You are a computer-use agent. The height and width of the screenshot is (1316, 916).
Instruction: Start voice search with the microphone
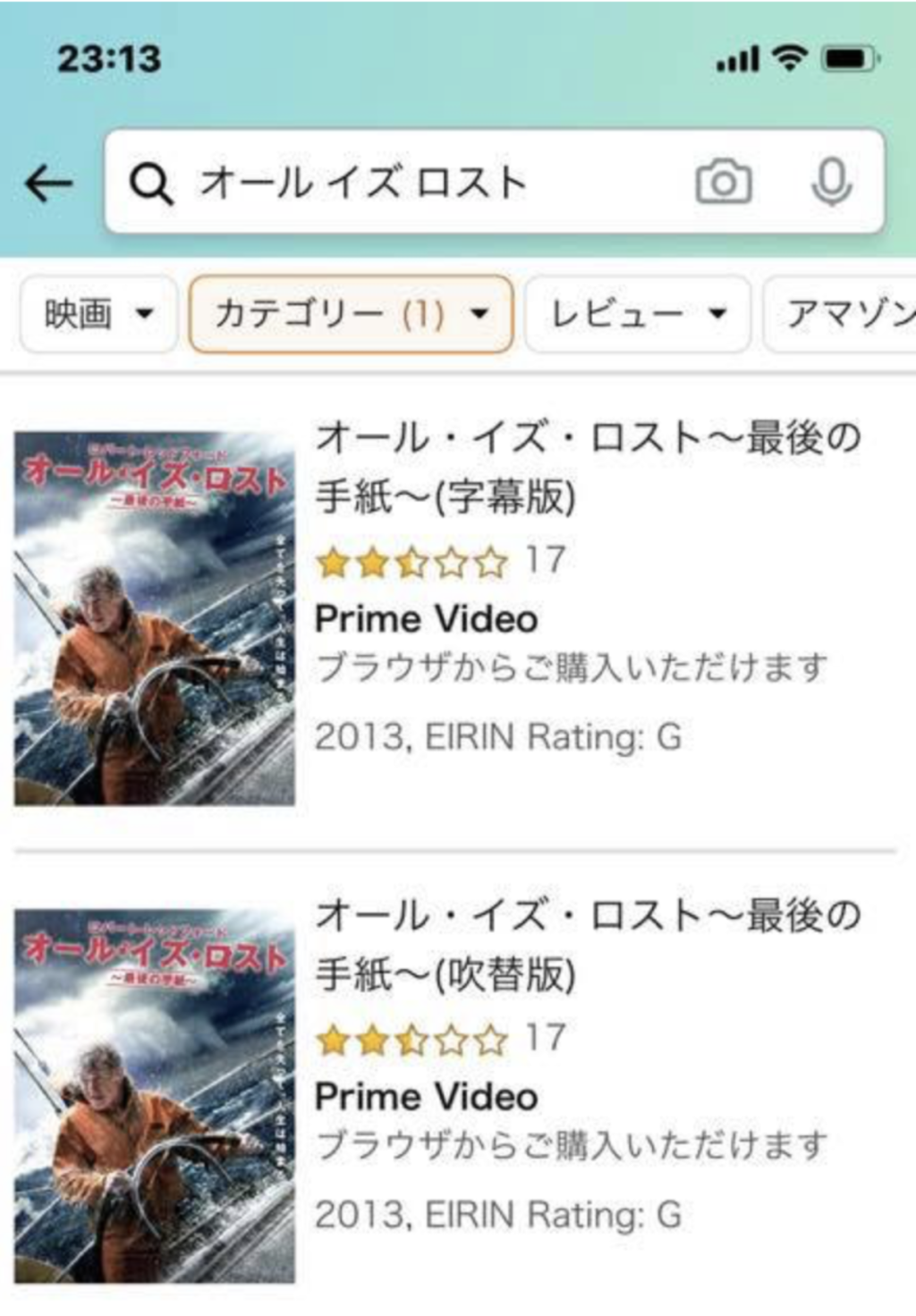(831, 182)
